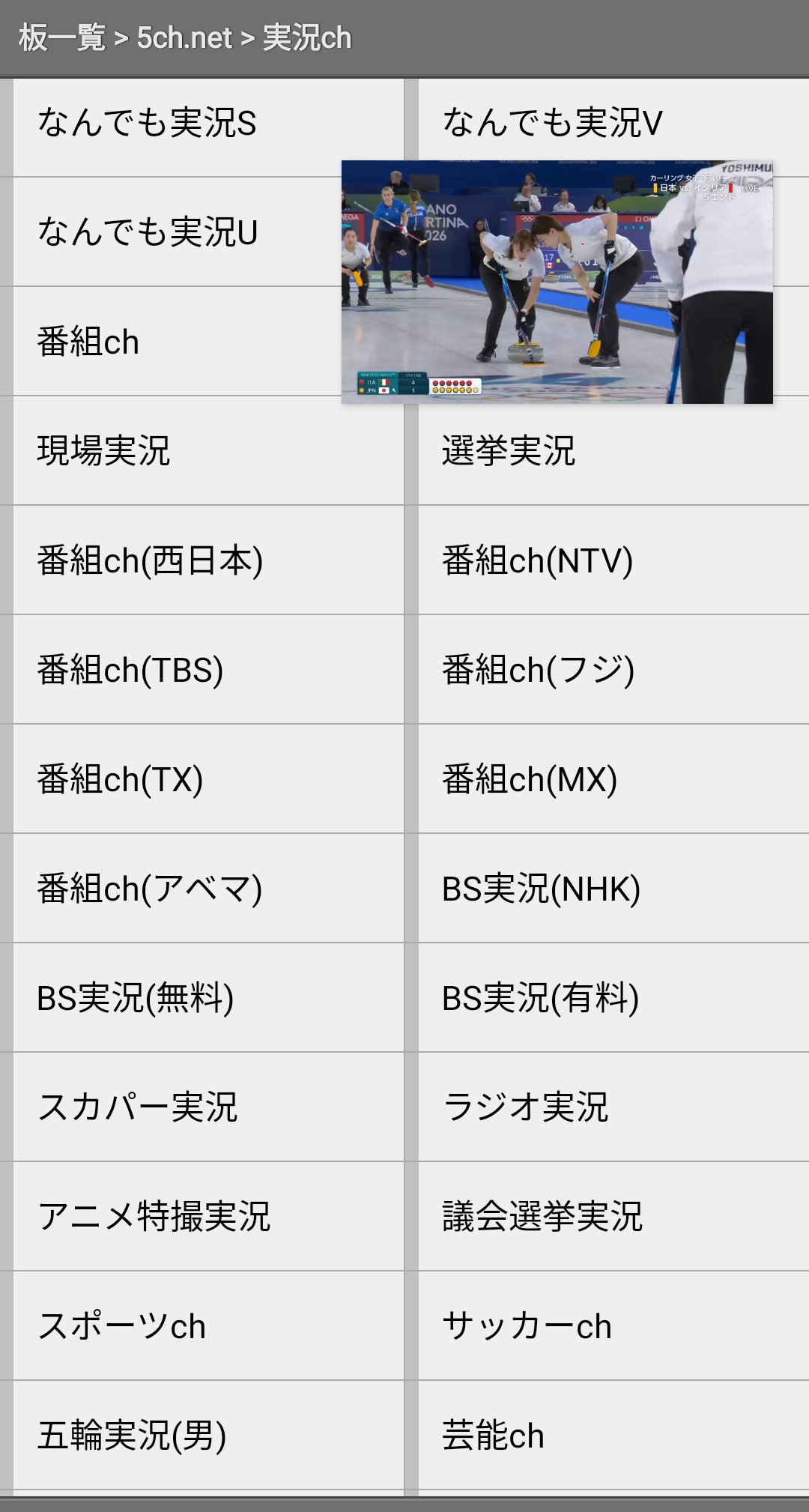
Task: Select the ラジオ実況 board
Action: pyautogui.click(x=525, y=1107)
